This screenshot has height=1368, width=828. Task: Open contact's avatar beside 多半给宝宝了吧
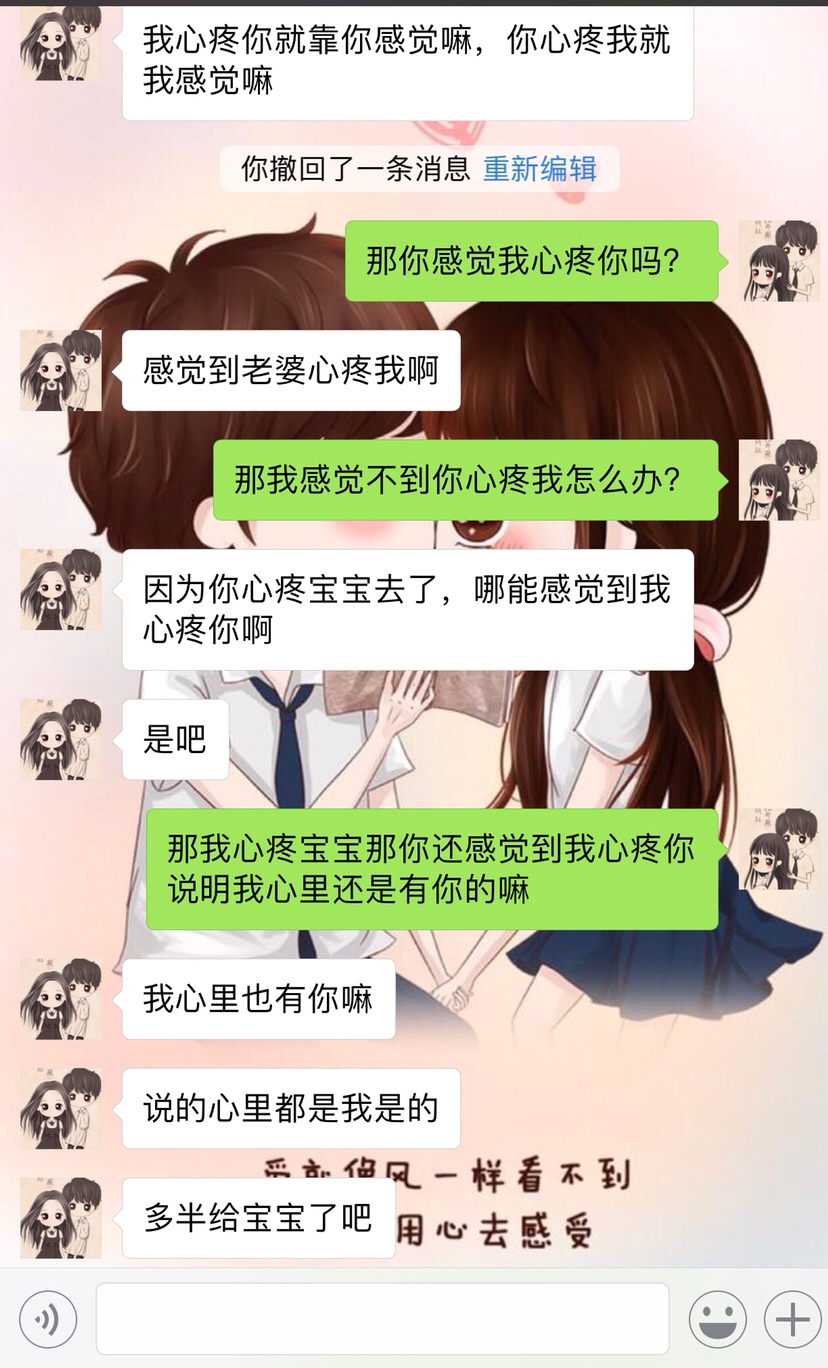tap(61, 1217)
